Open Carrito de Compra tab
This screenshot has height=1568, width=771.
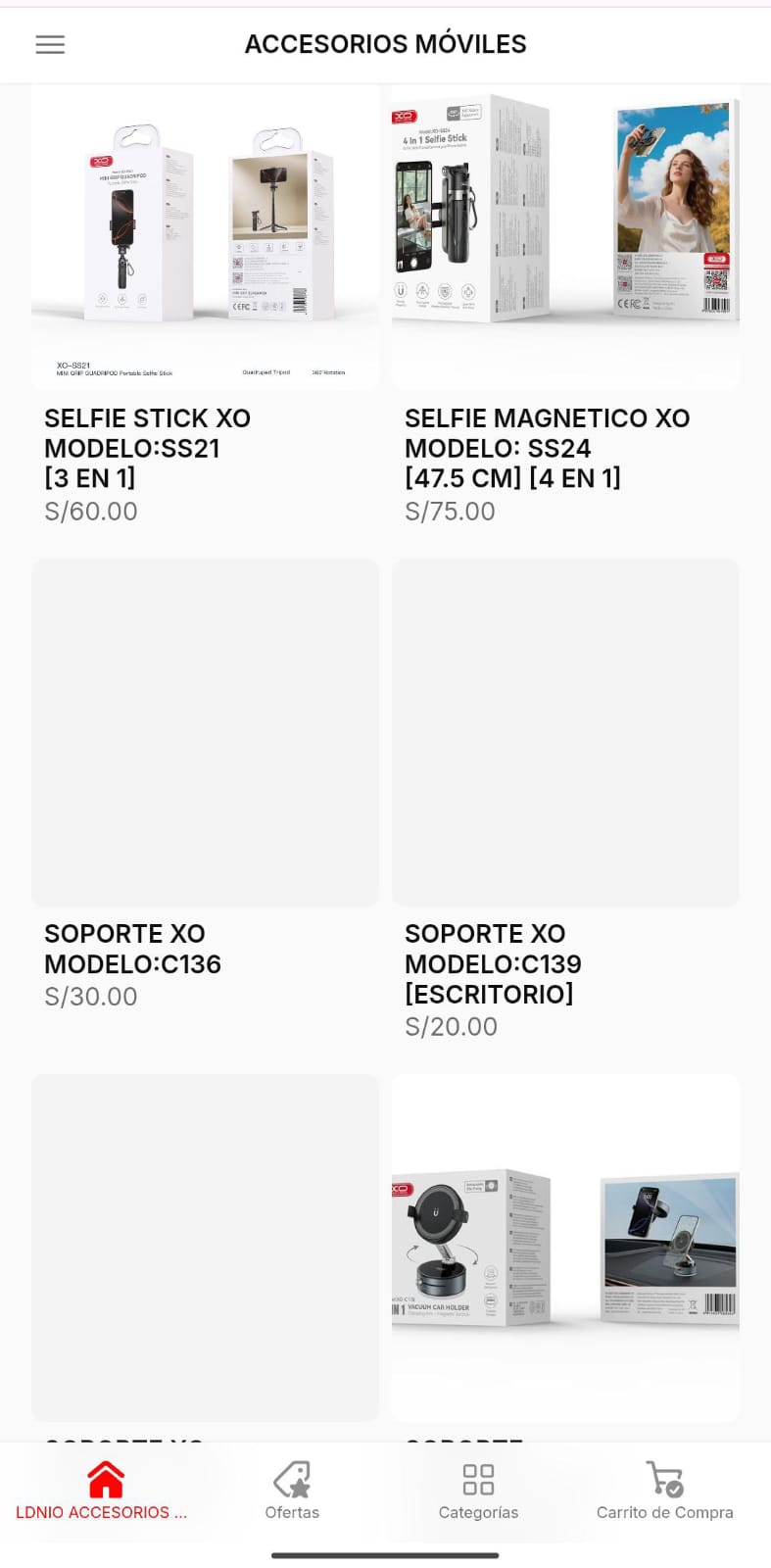pos(664,1491)
